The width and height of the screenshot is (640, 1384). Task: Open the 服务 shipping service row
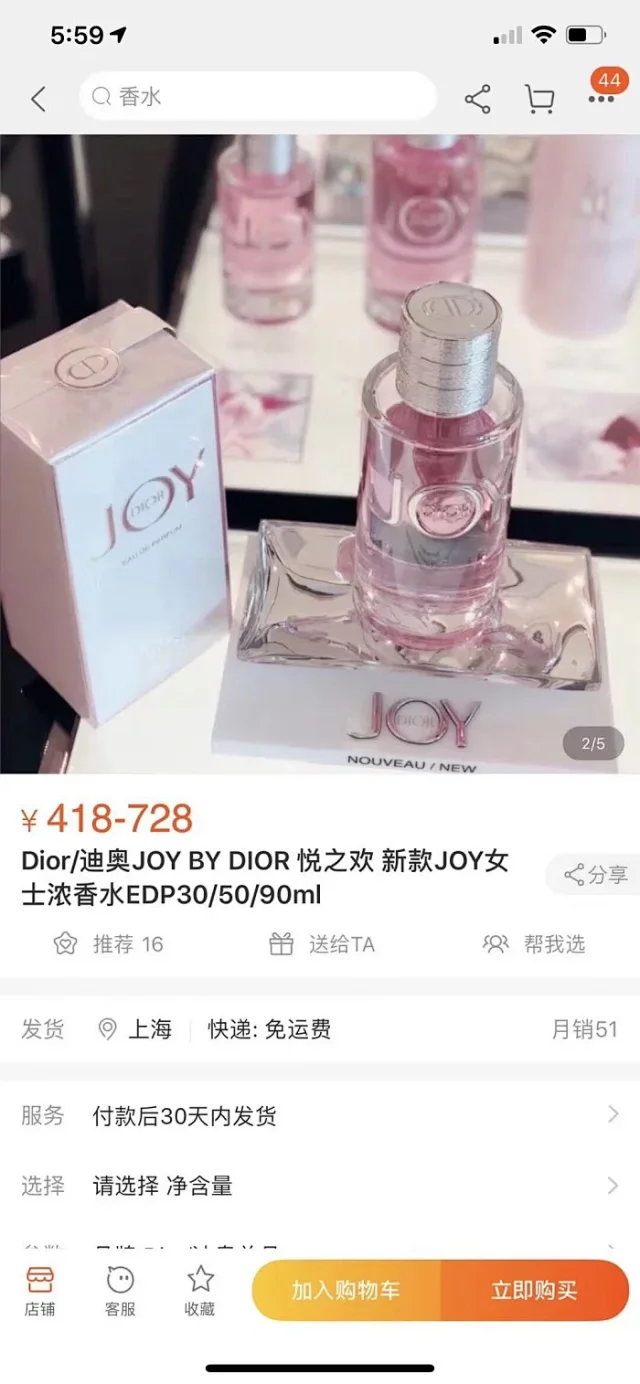(320, 1115)
